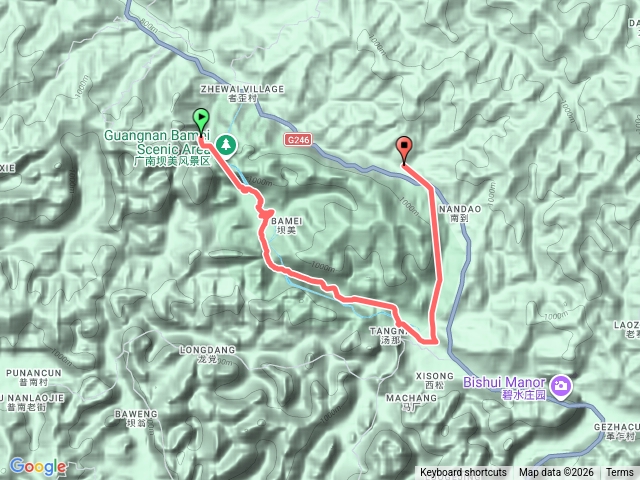
Task: Tap the green route start pin
Action: [201, 121]
